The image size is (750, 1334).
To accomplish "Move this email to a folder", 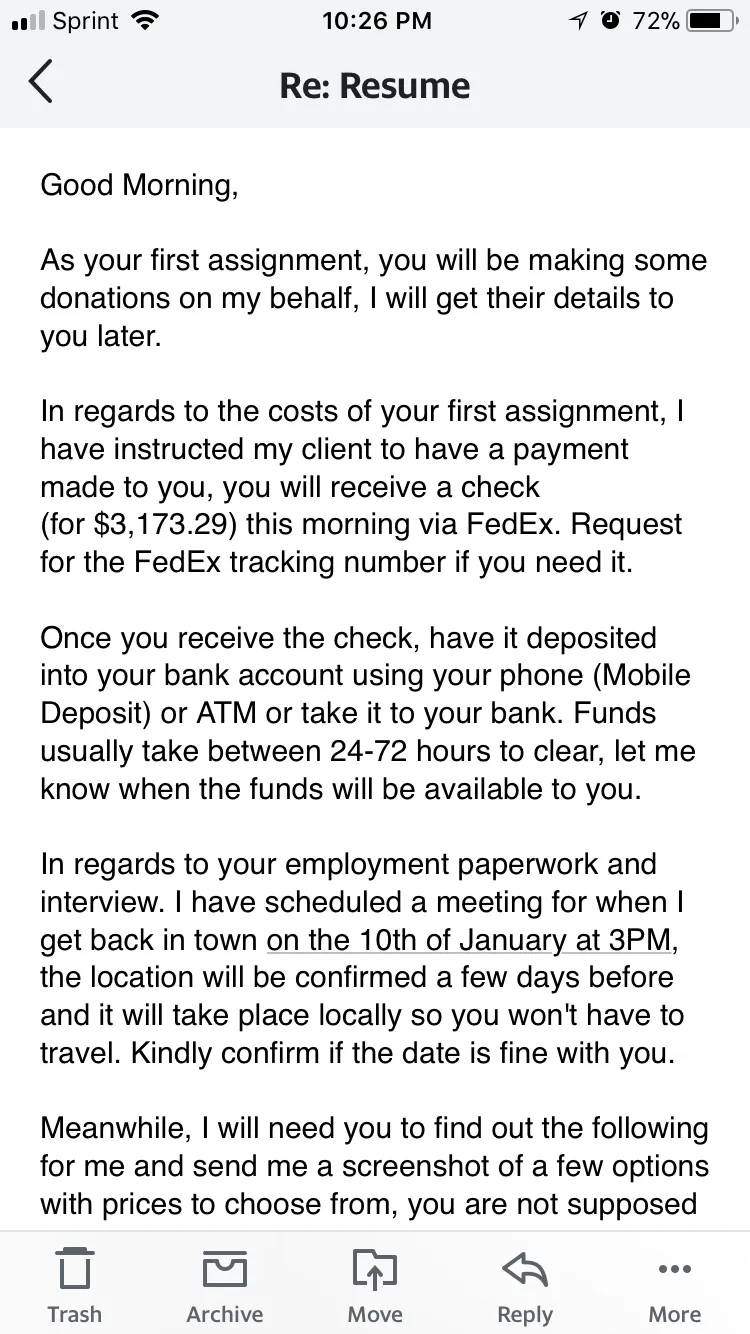I will 375,1287.
